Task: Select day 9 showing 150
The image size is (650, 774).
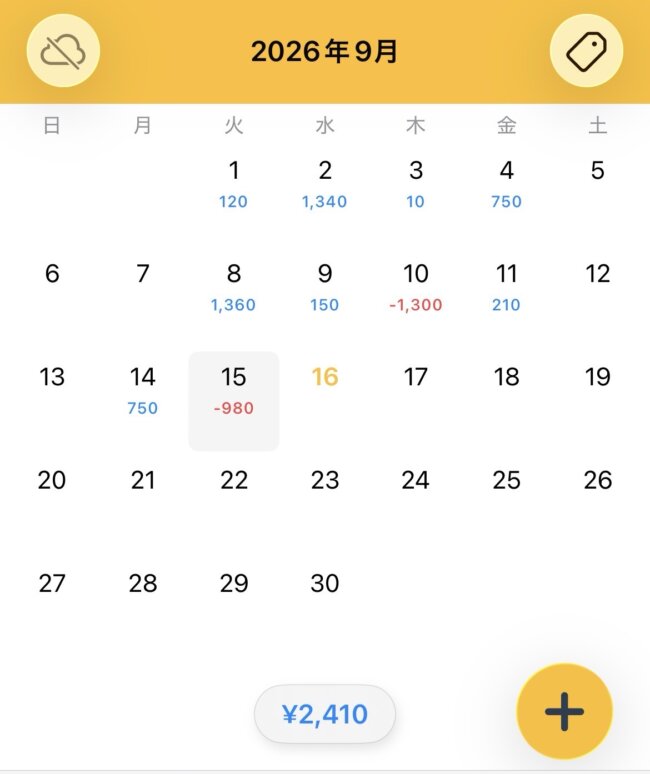Action: 325,287
